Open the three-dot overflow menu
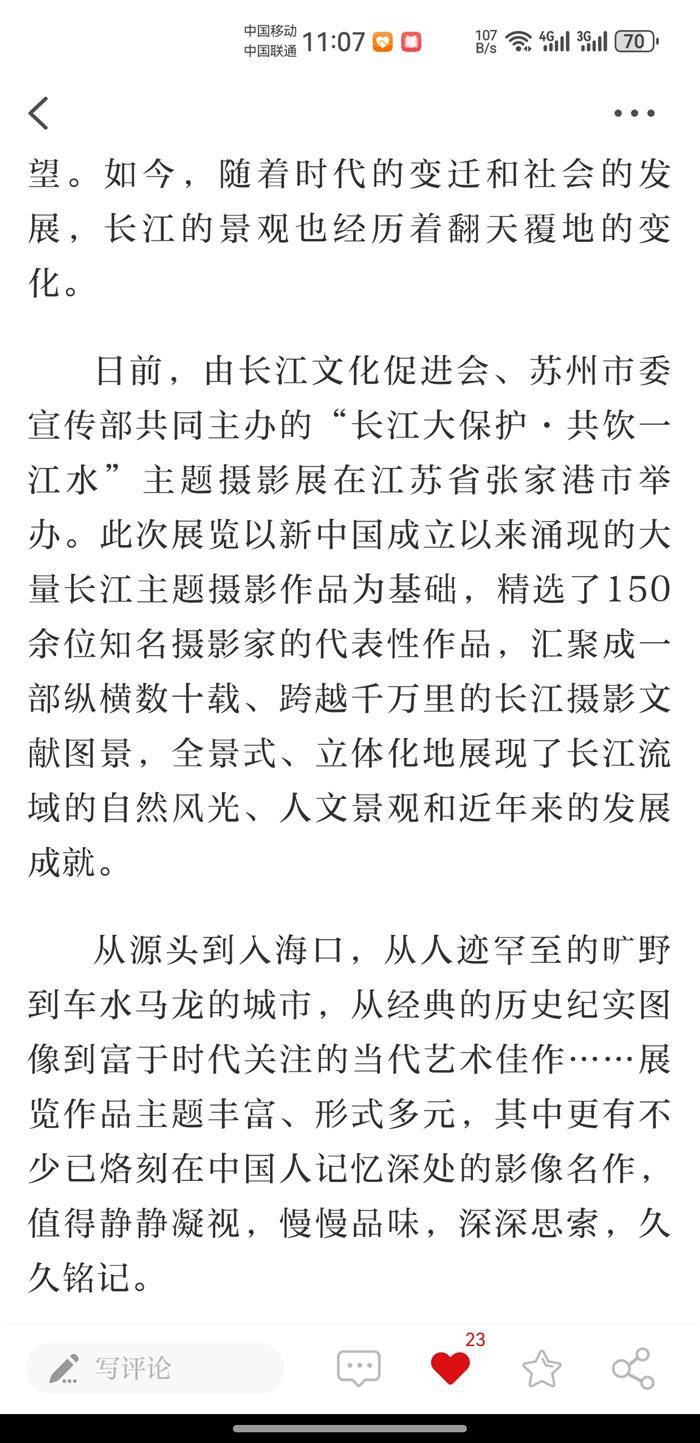The height and width of the screenshot is (1443, 700). click(634, 113)
